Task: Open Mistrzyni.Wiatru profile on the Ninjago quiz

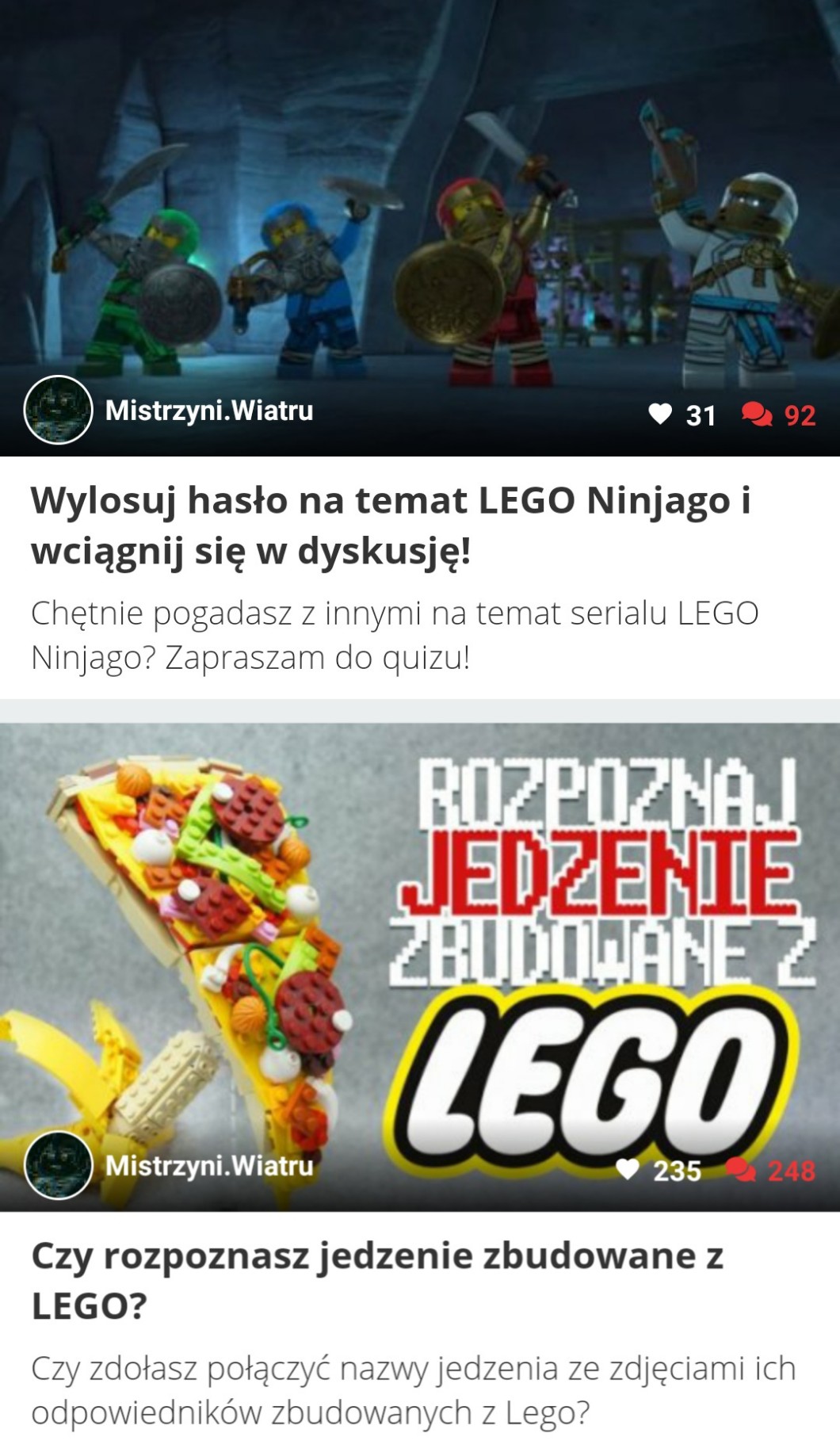Action: point(209,411)
